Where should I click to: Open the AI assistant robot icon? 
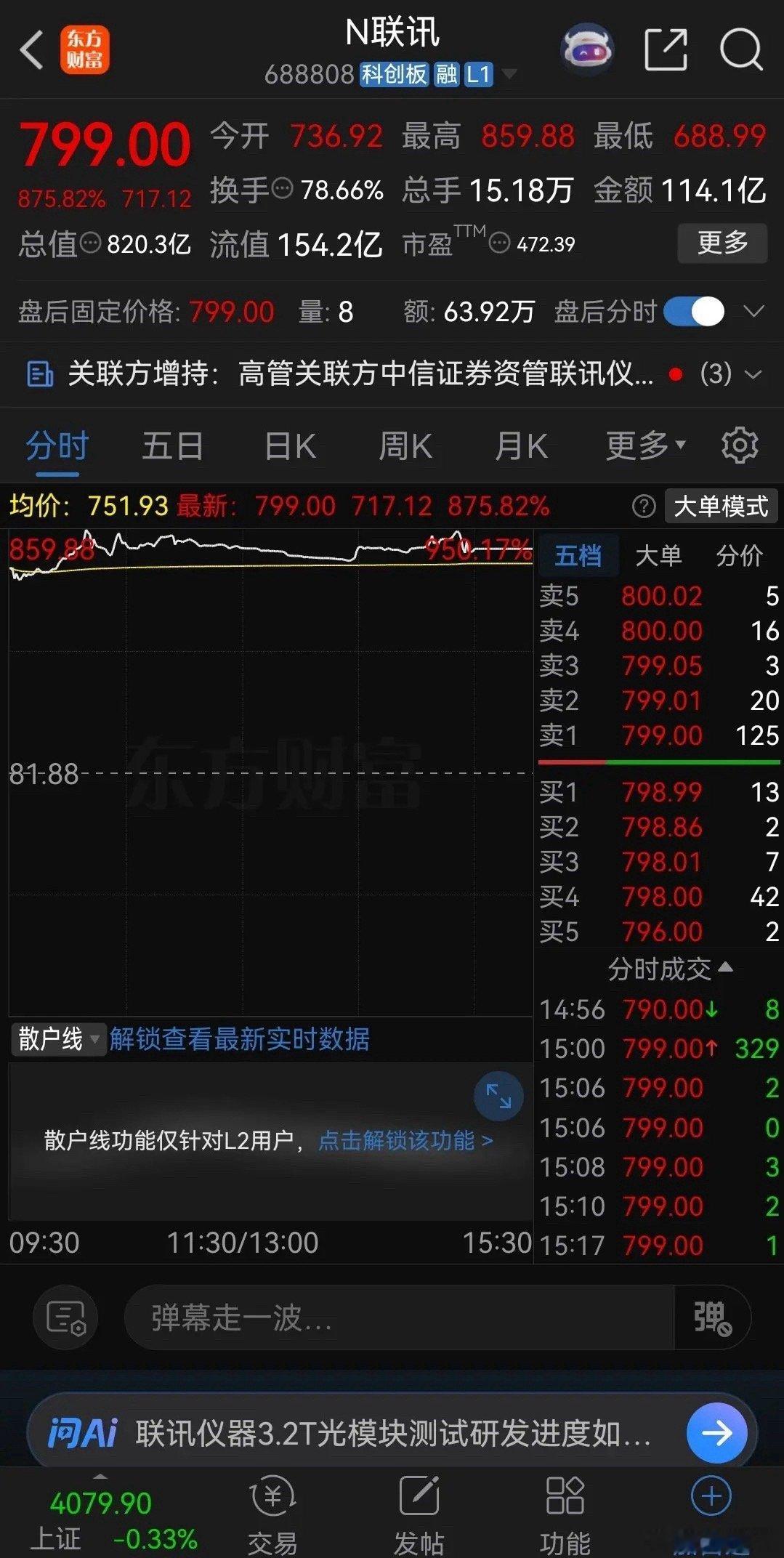587,47
